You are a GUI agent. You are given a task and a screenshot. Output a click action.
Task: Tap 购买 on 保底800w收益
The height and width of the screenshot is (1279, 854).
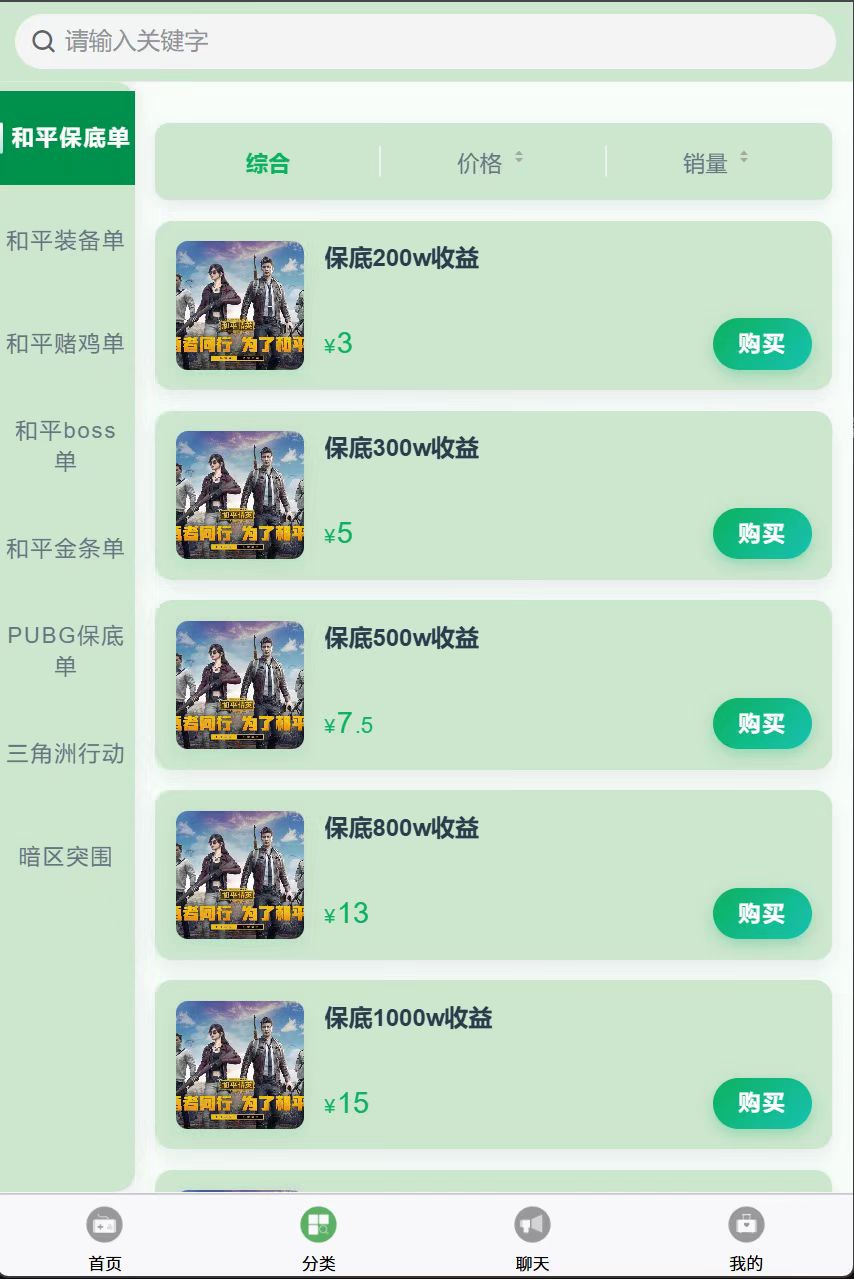pyautogui.click(x=761, y=914)
